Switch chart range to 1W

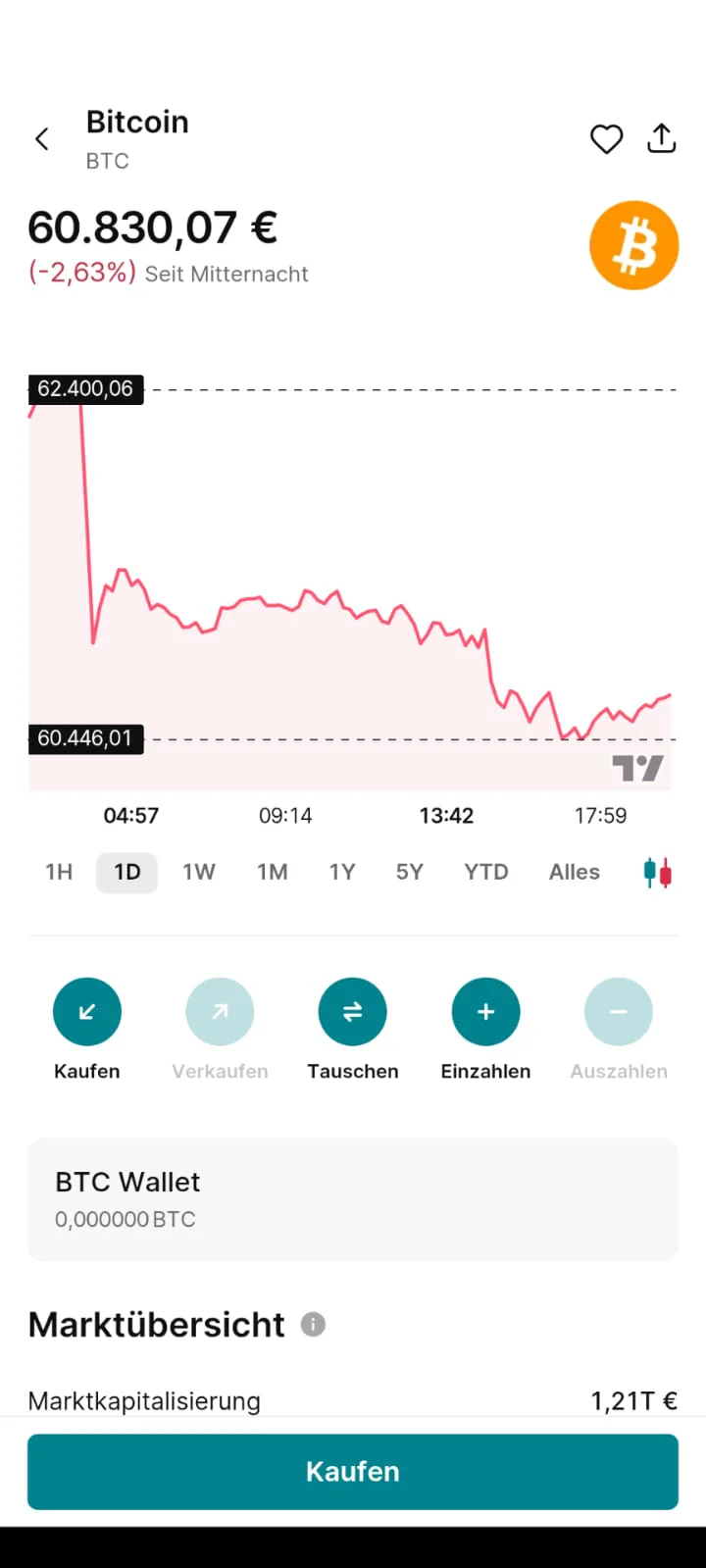(x=199, y=871)
